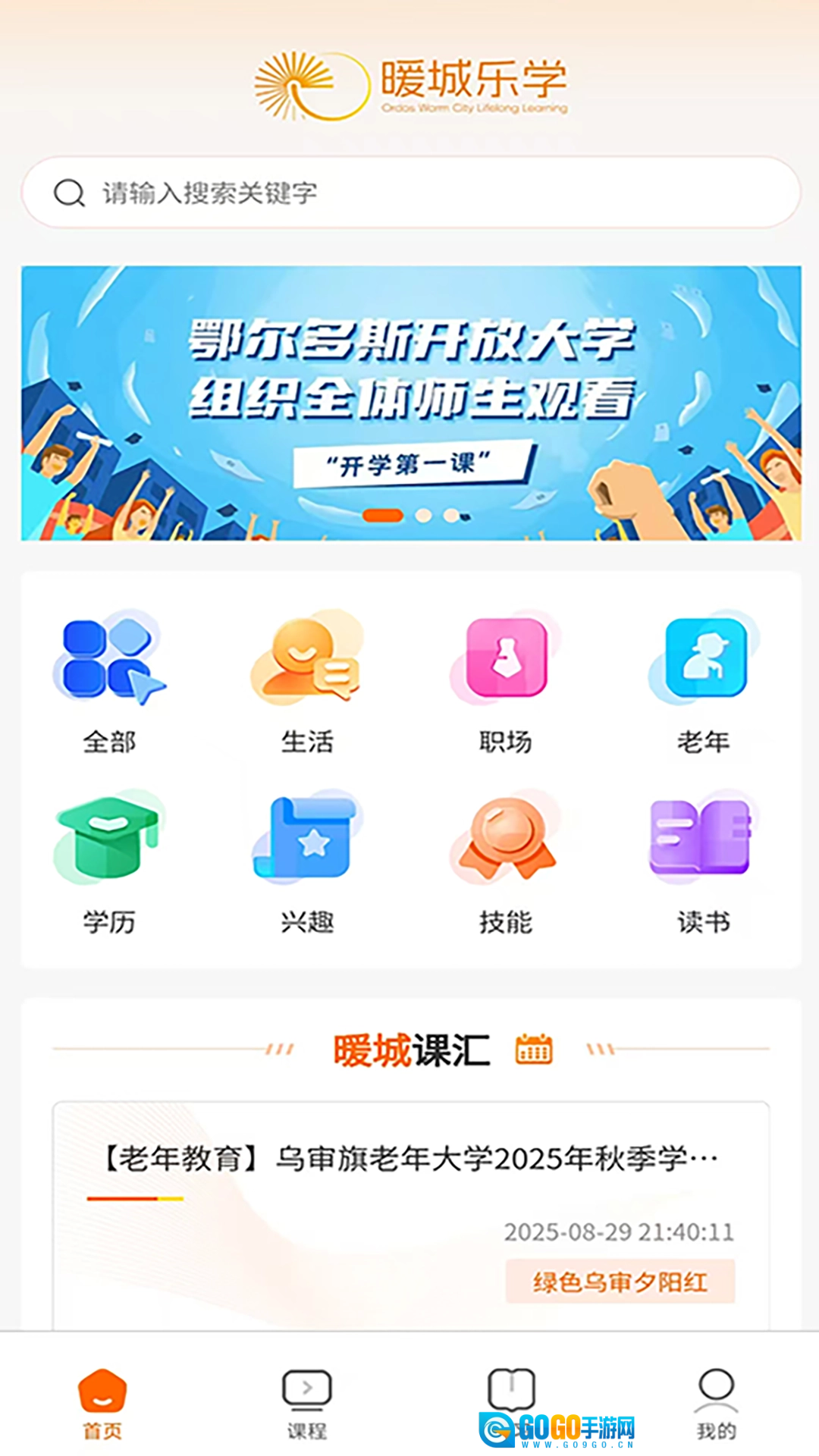The height and width of the screenshot is (1456, 819).
Task: Tap the 绿色乌审夕阳红 tag
Action: [620, 1282]
